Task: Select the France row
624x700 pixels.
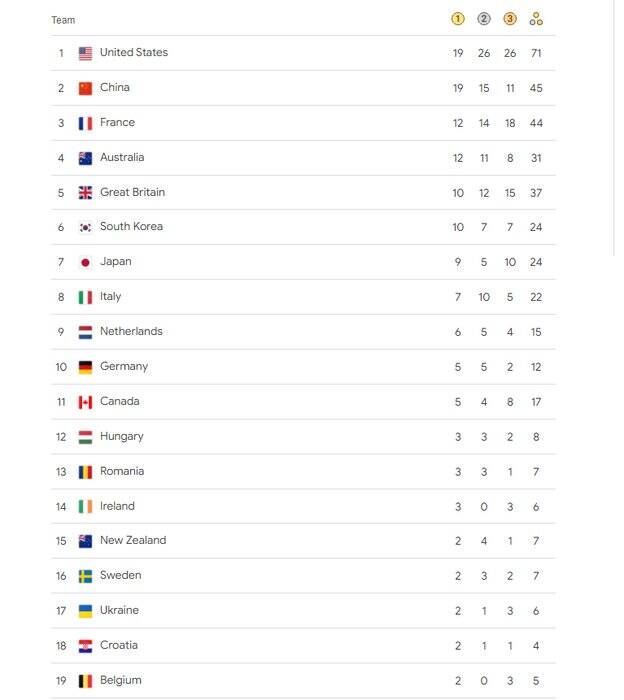Action: [117, 123]
